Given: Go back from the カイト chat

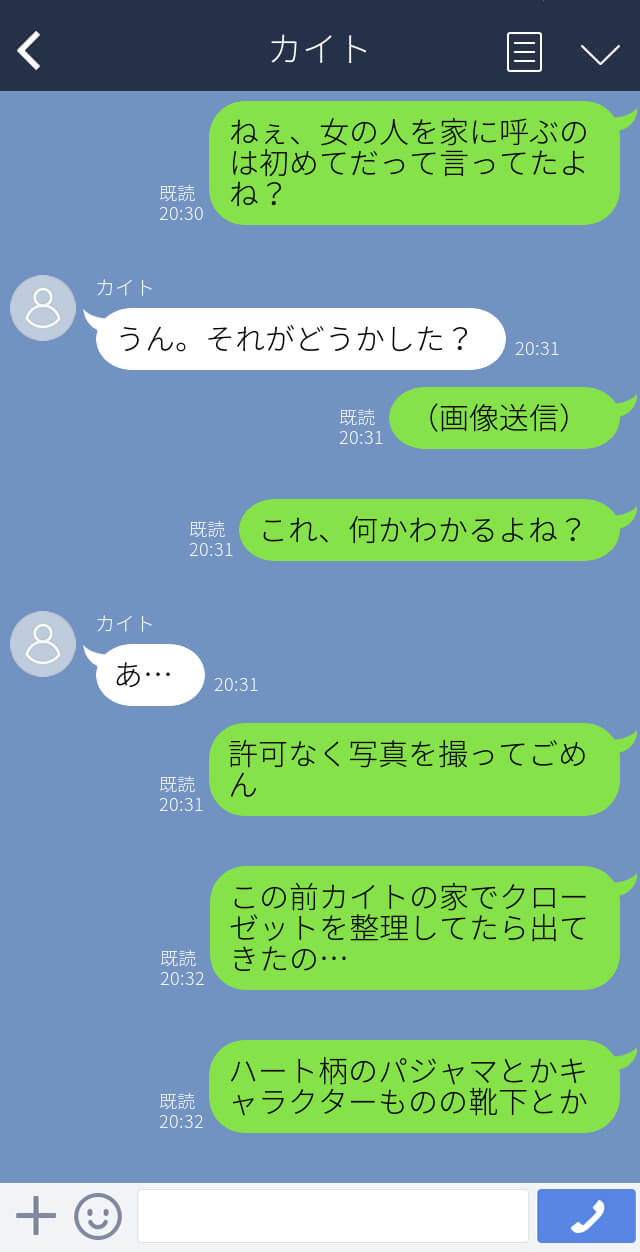Looking at the screenshot, I should tap(29, 50).
